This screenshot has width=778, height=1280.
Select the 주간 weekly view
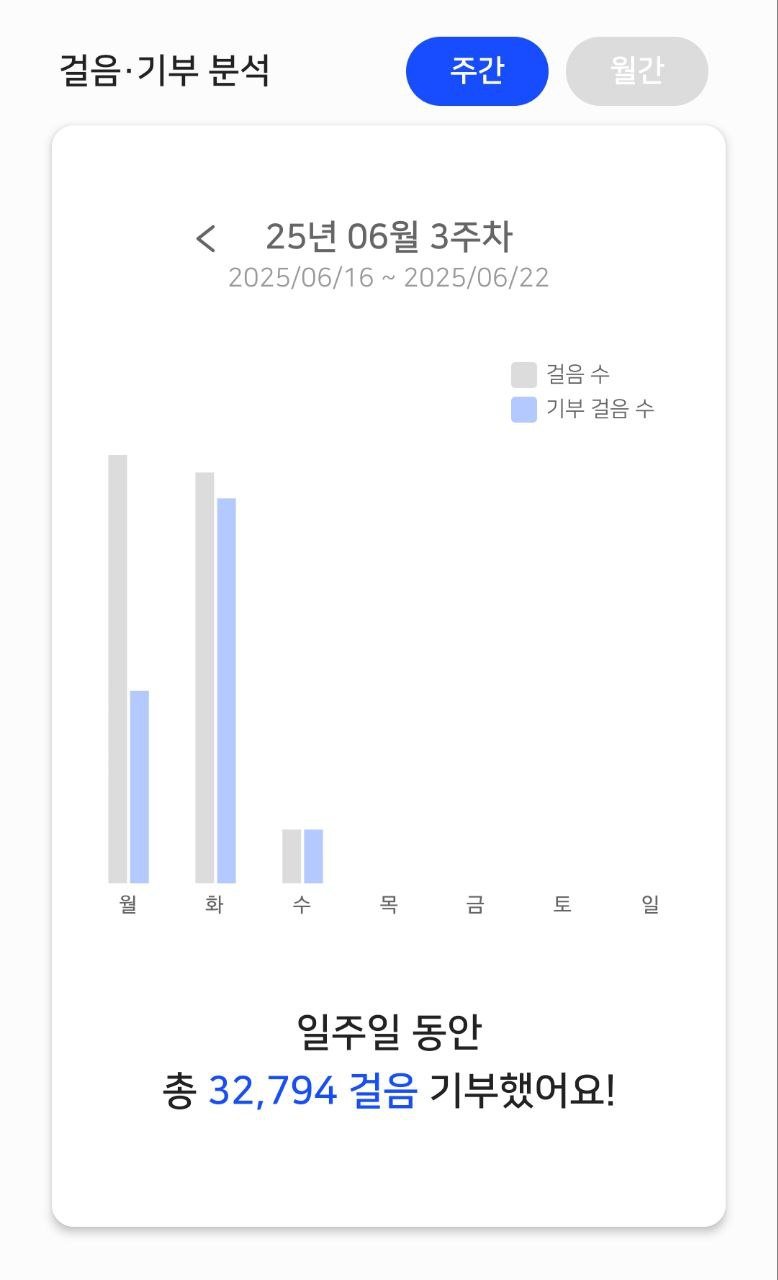pos(477,71)
